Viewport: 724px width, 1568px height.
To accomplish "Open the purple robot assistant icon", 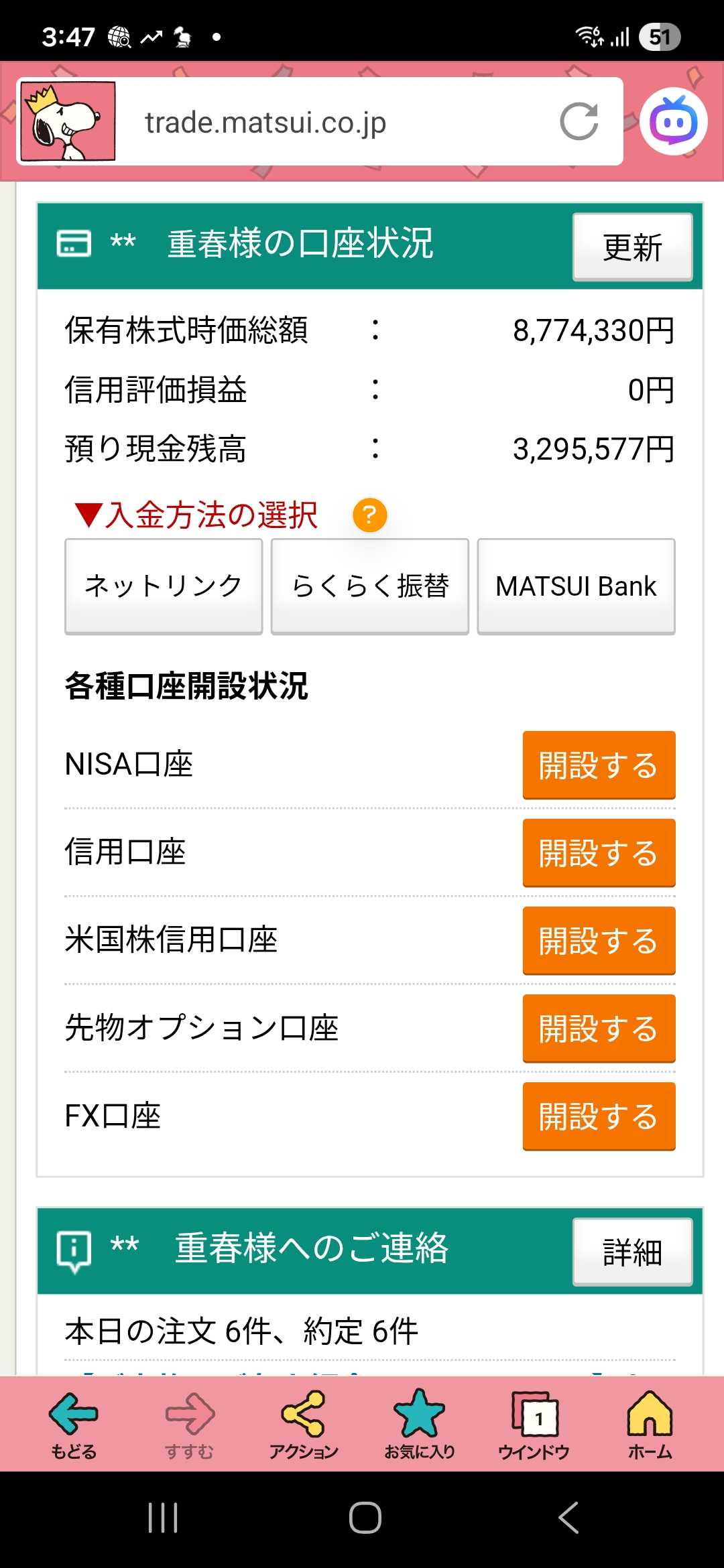I will [673, 122].
